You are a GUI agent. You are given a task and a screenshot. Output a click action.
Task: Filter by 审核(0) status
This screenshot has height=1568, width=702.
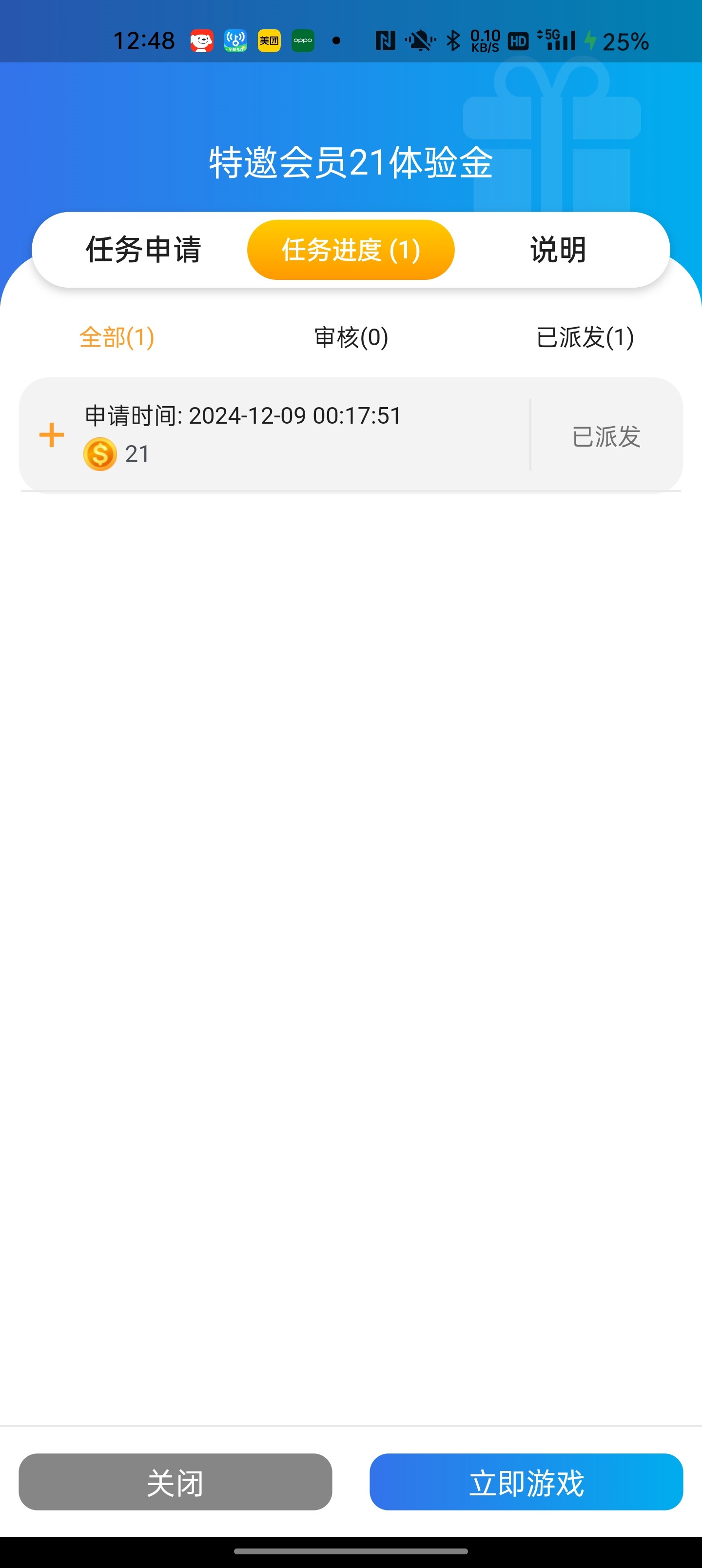pos(351,337)
